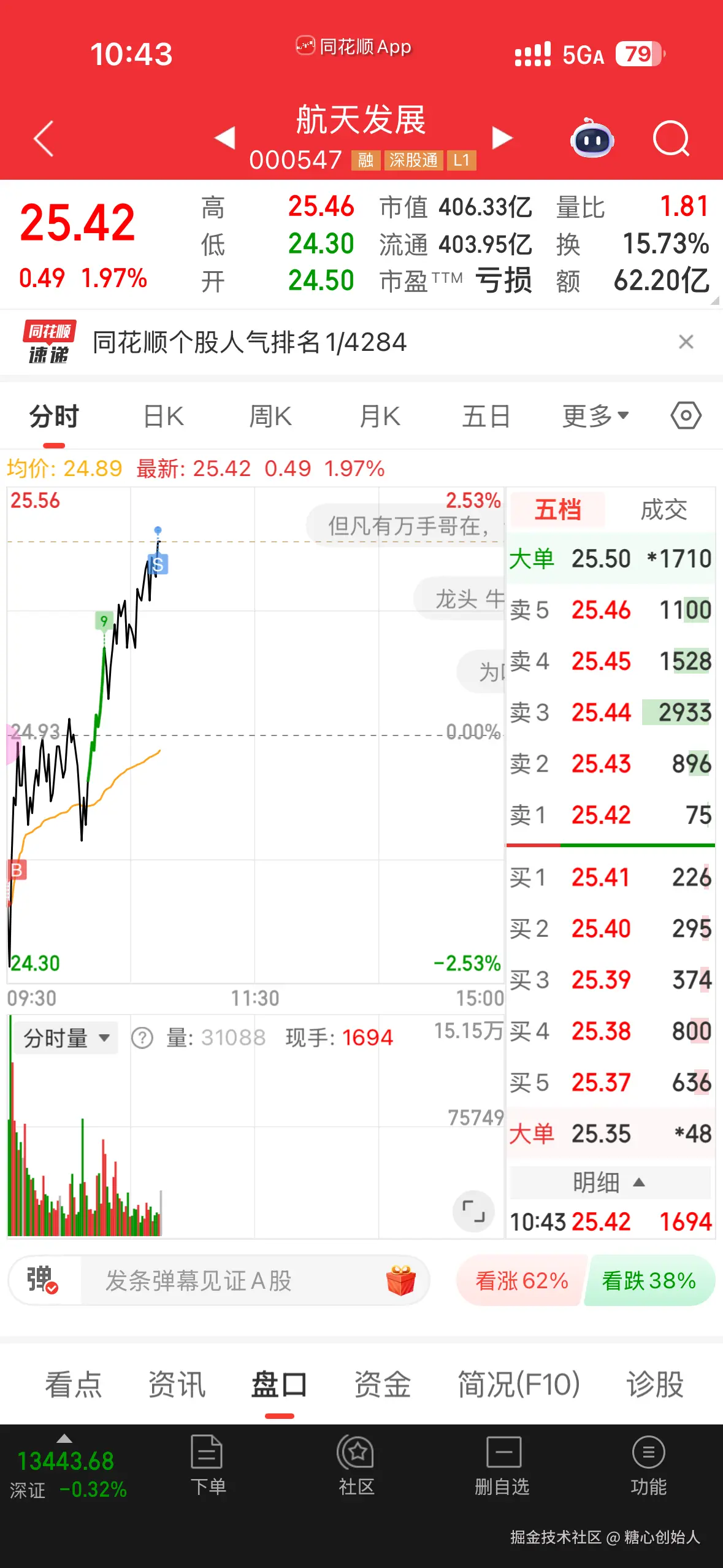
Task: Switch to the previous stock with left triangle
Action: click(x=225, y=138)
